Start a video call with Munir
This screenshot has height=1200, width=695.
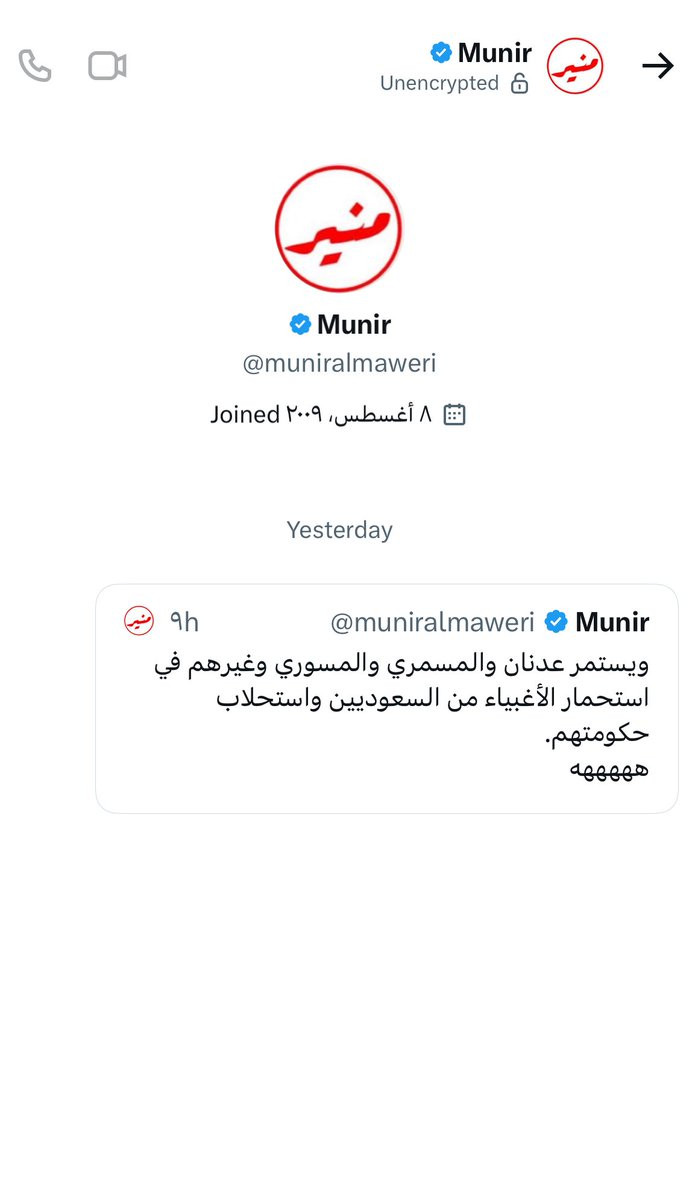pos(107,66)
